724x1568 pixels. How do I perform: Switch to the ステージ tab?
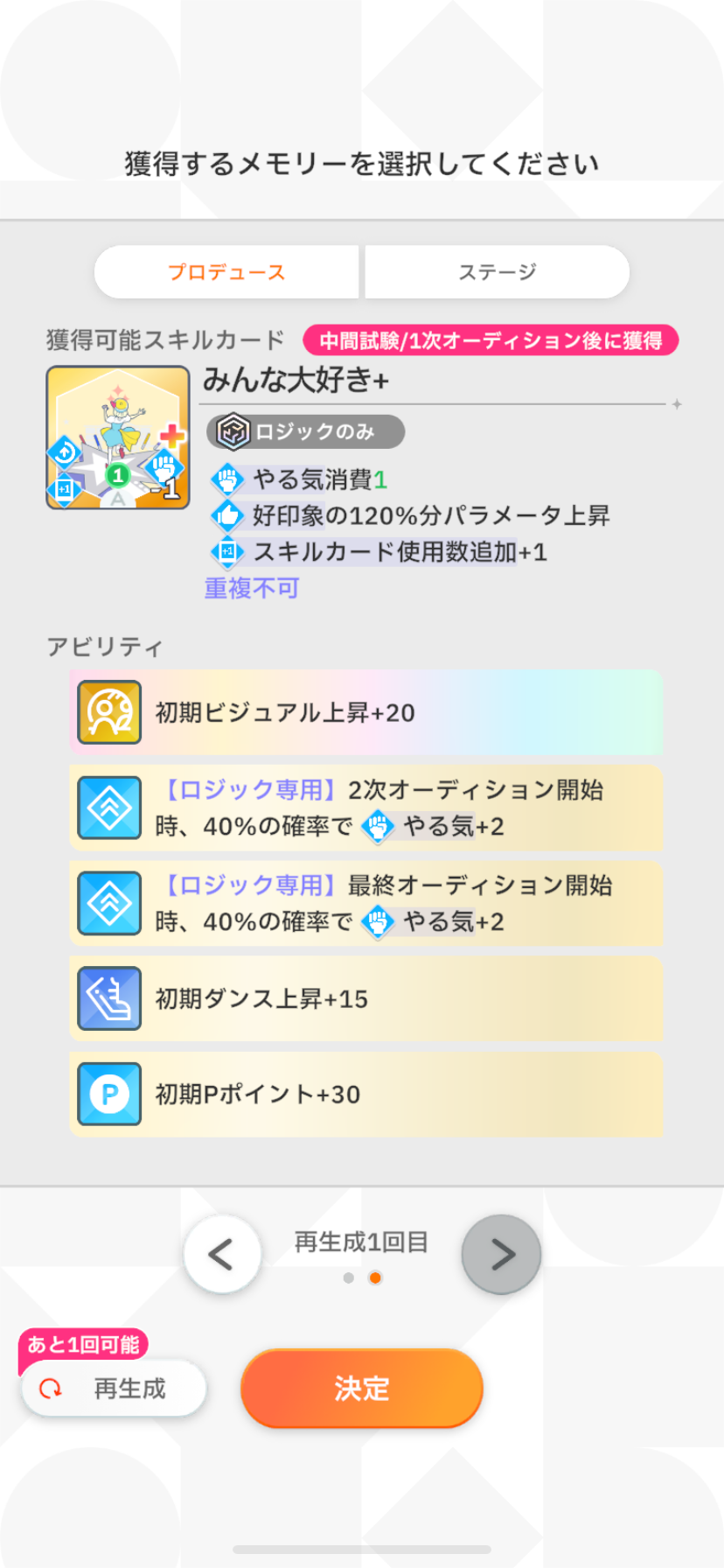(x=497, y=272)
